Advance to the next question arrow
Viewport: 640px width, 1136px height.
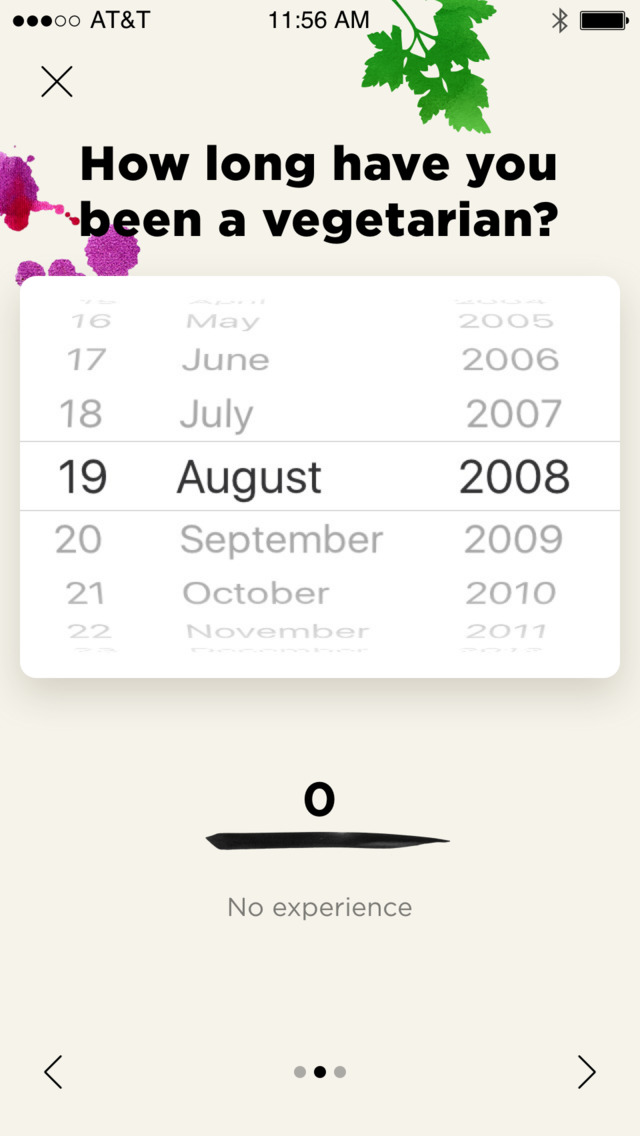point(586,1072)
